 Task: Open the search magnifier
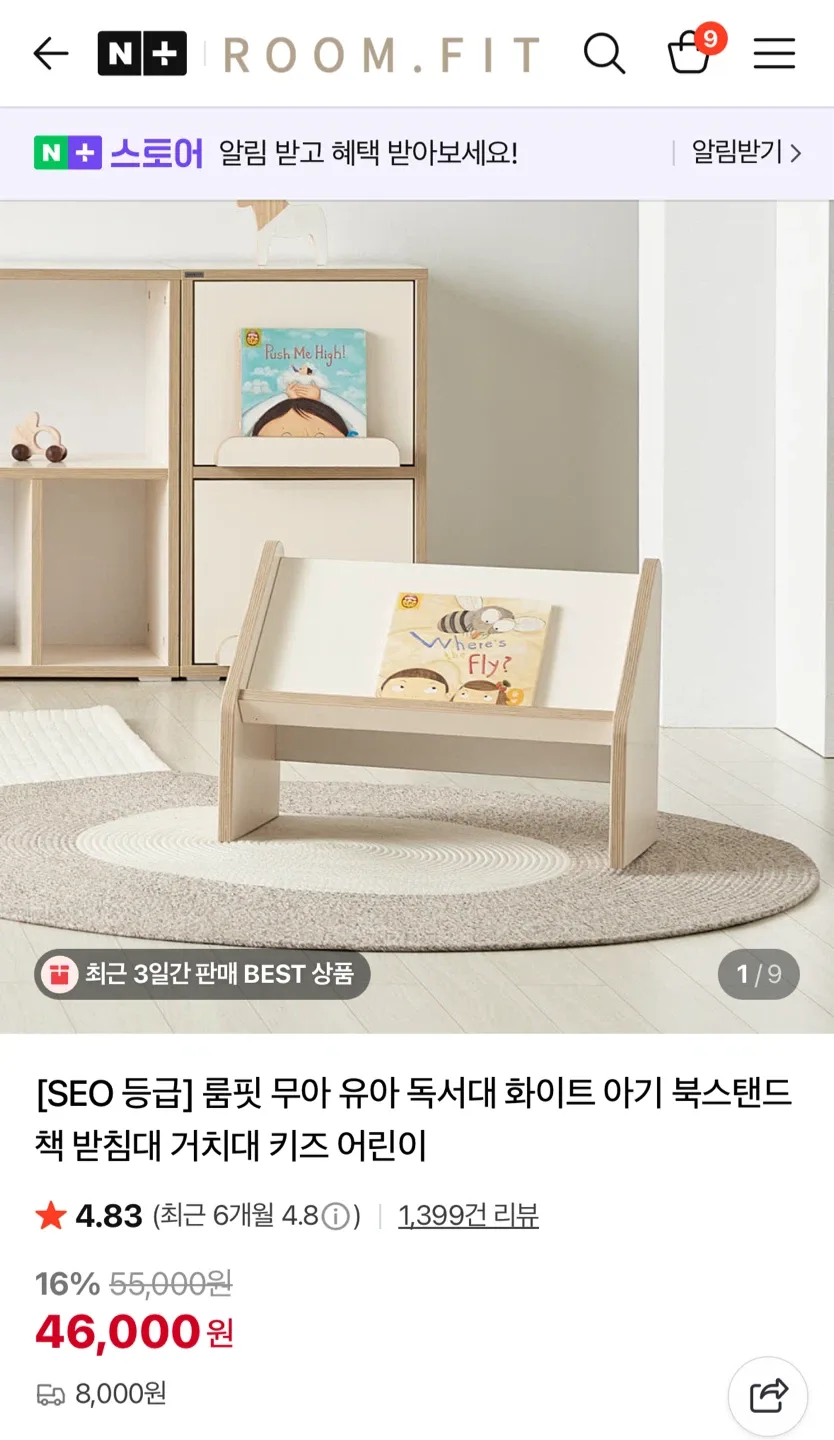tap(604, 53)
